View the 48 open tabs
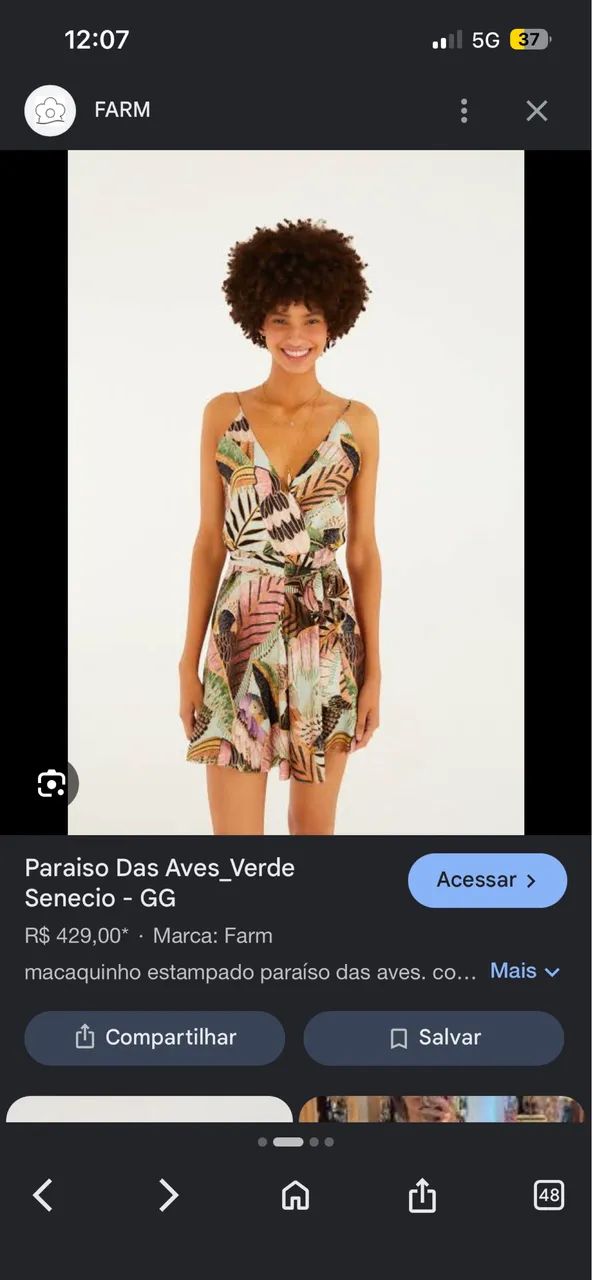The width and height of the screenshot is (592, 1280). point(549,1195)
